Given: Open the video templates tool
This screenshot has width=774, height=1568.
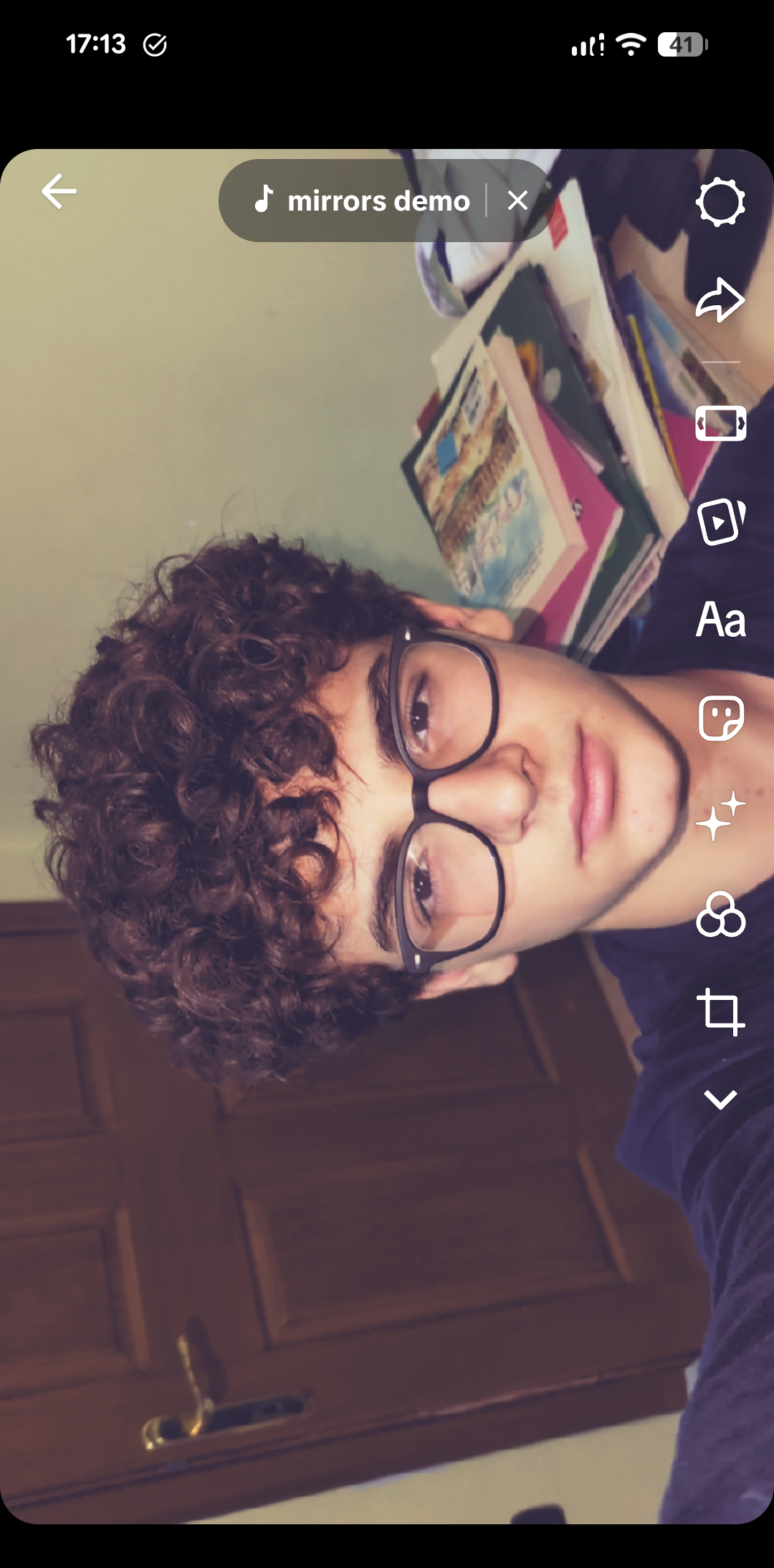Looking at the screenshot, I should click(x=720, y=521).
